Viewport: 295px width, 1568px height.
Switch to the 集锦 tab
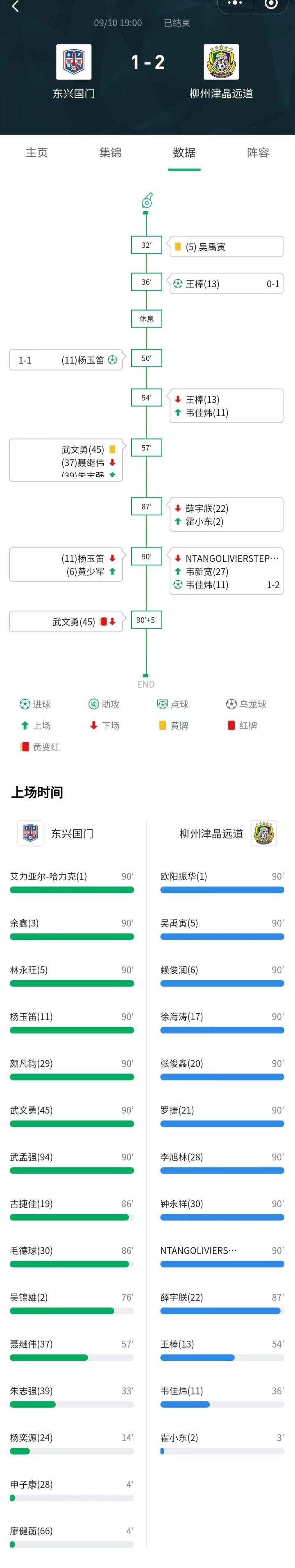coord(110,152)
